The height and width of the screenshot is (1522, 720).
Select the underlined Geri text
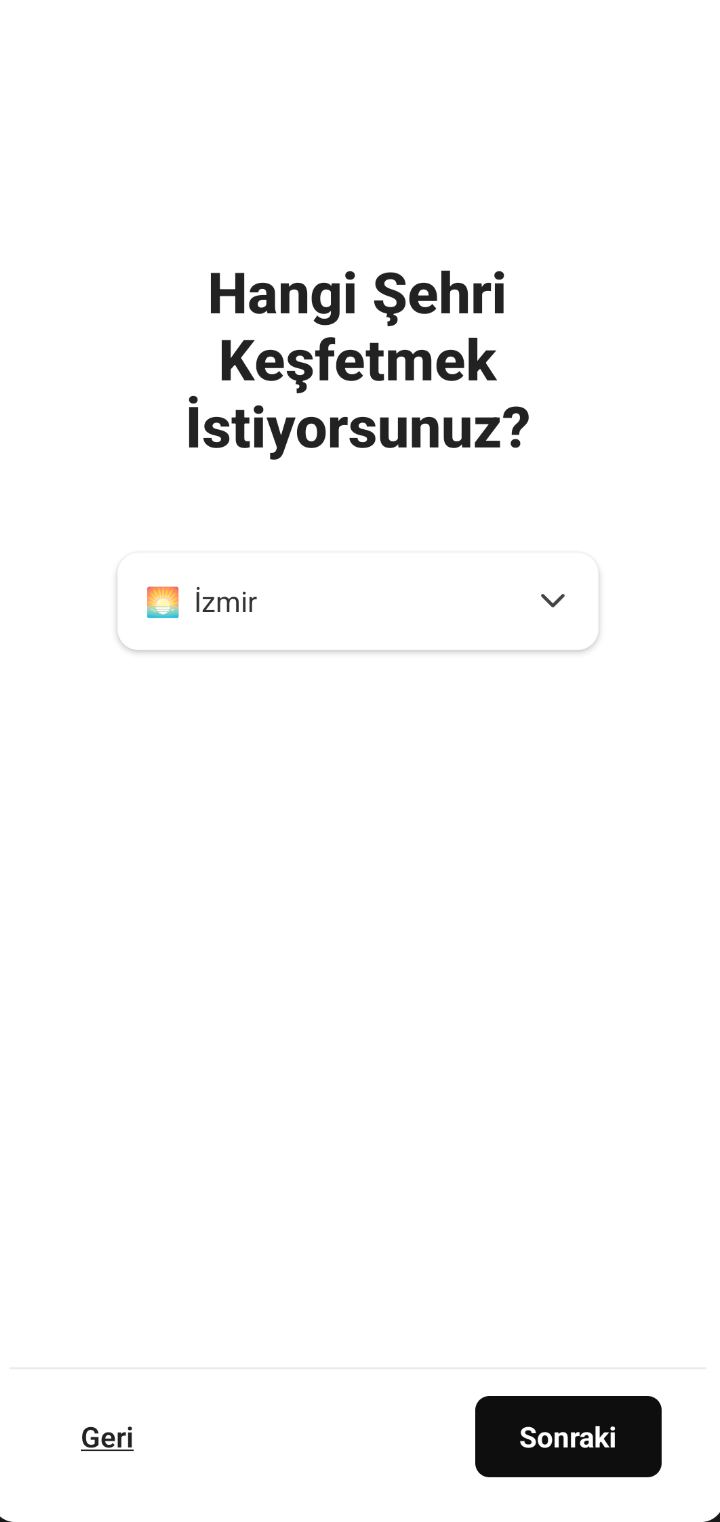106,1437
